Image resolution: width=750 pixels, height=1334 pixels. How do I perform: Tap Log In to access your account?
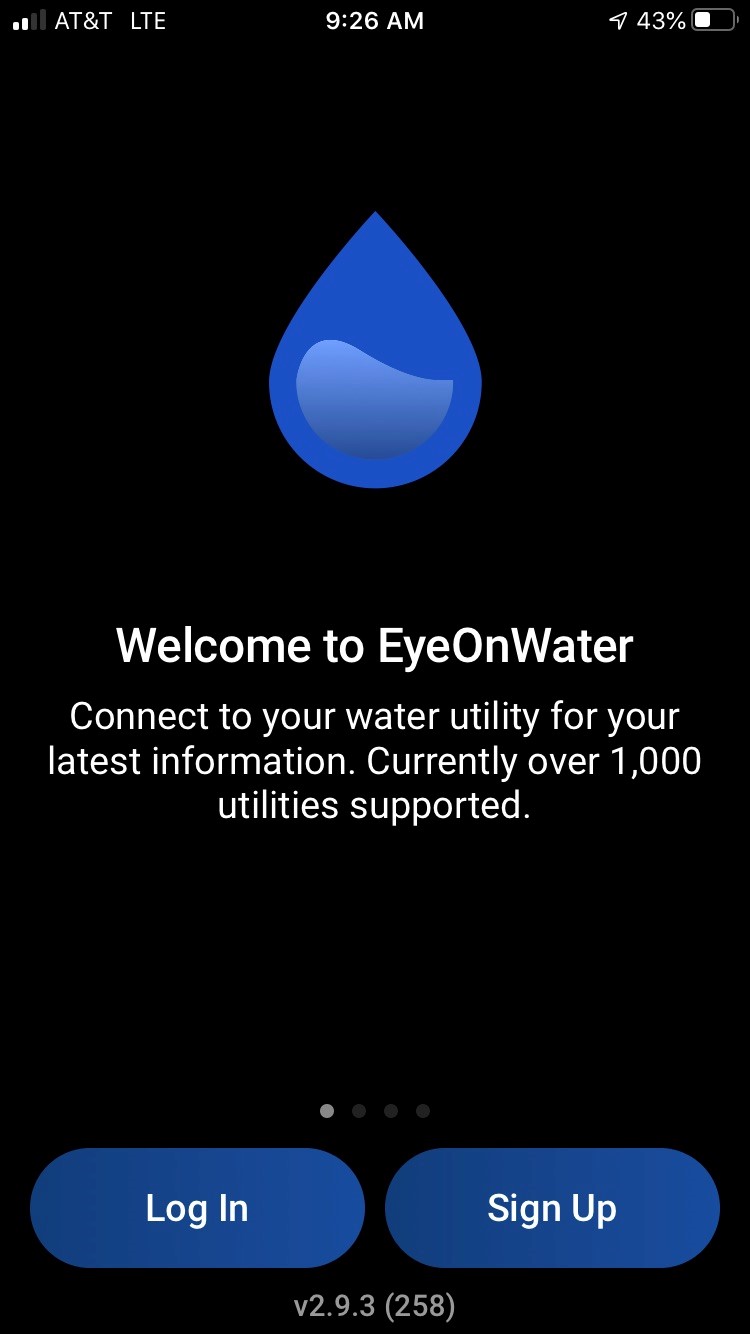pyautogui.click(x=197, y=1207)
